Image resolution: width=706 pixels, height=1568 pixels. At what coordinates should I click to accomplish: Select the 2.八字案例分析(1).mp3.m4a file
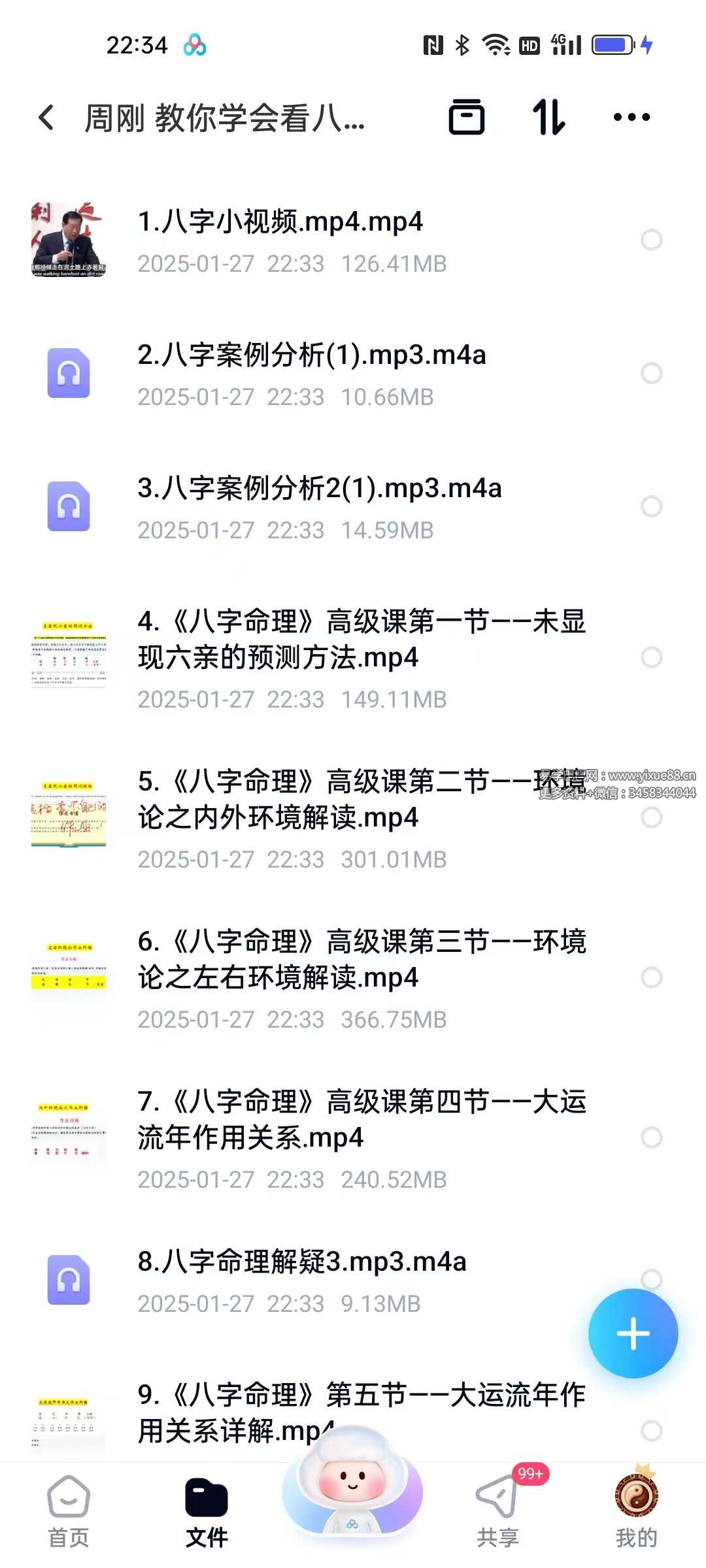pos(651,373)
